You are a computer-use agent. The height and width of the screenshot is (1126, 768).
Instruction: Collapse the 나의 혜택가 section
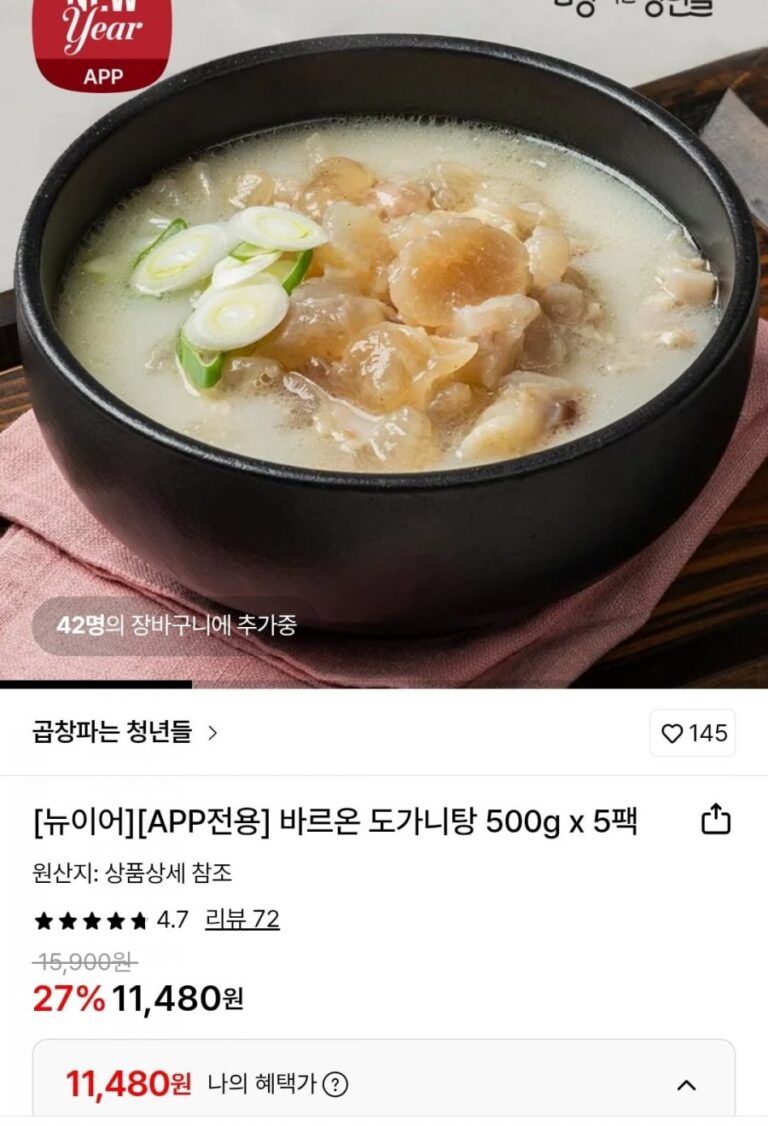tap(686, 1084)
